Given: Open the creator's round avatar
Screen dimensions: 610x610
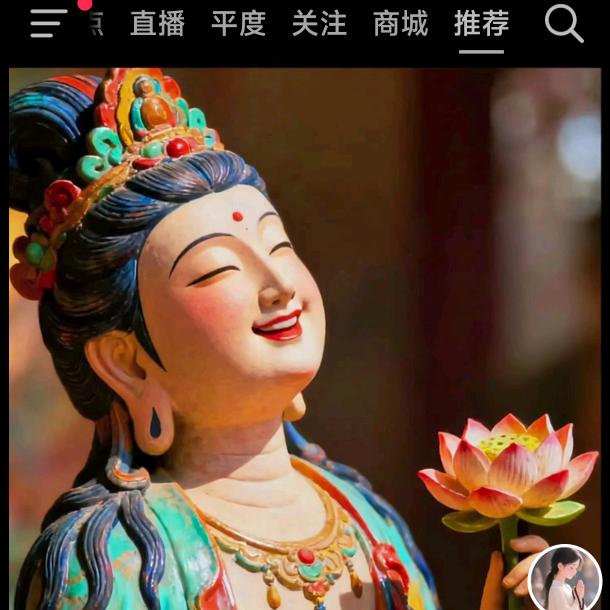Looking at the screenshot, I should tap(565, 580).
